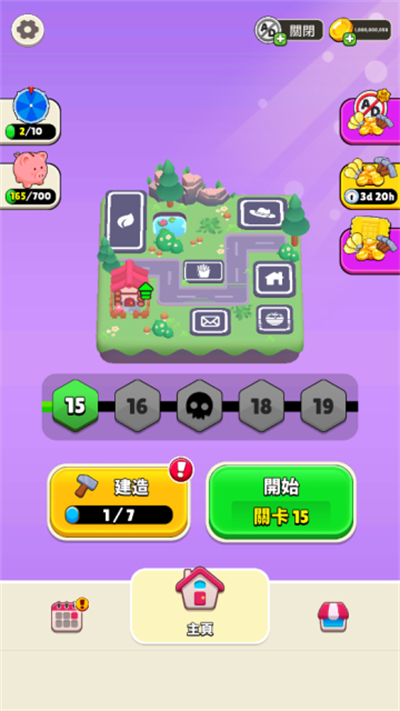400x711 pixels.
Task: Tap the ad-removal 關閉 button
Action: 289,31
